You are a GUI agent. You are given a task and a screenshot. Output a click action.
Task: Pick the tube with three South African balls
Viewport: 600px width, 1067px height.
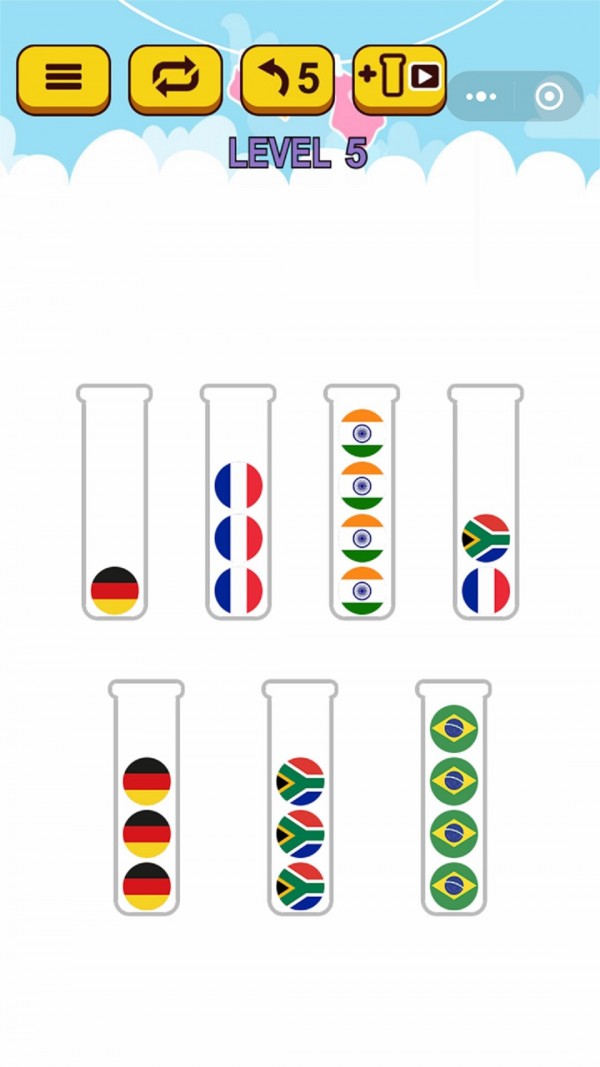[x=300, y=798]
